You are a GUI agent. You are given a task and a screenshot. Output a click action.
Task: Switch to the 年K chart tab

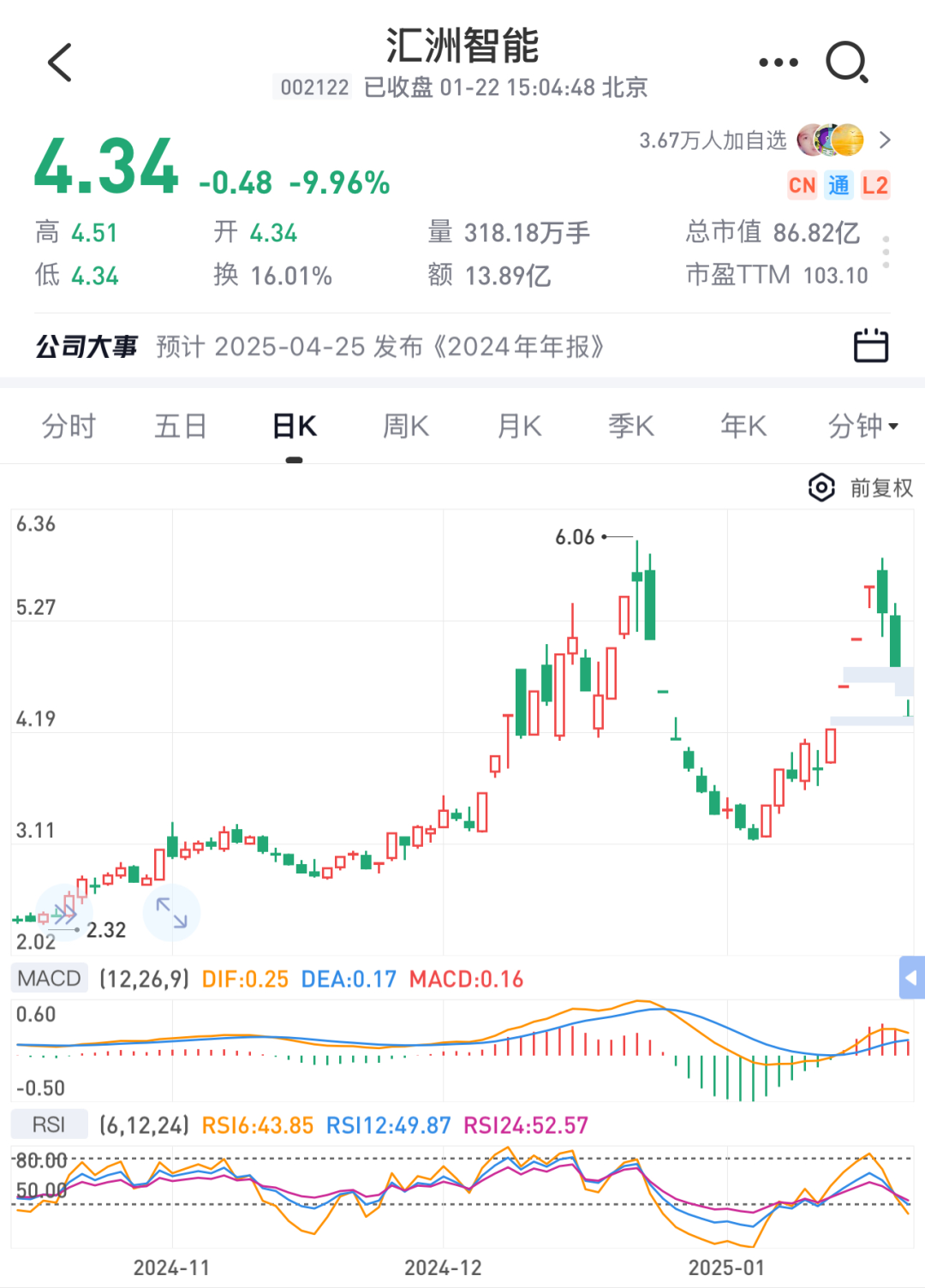click(743, 426)
